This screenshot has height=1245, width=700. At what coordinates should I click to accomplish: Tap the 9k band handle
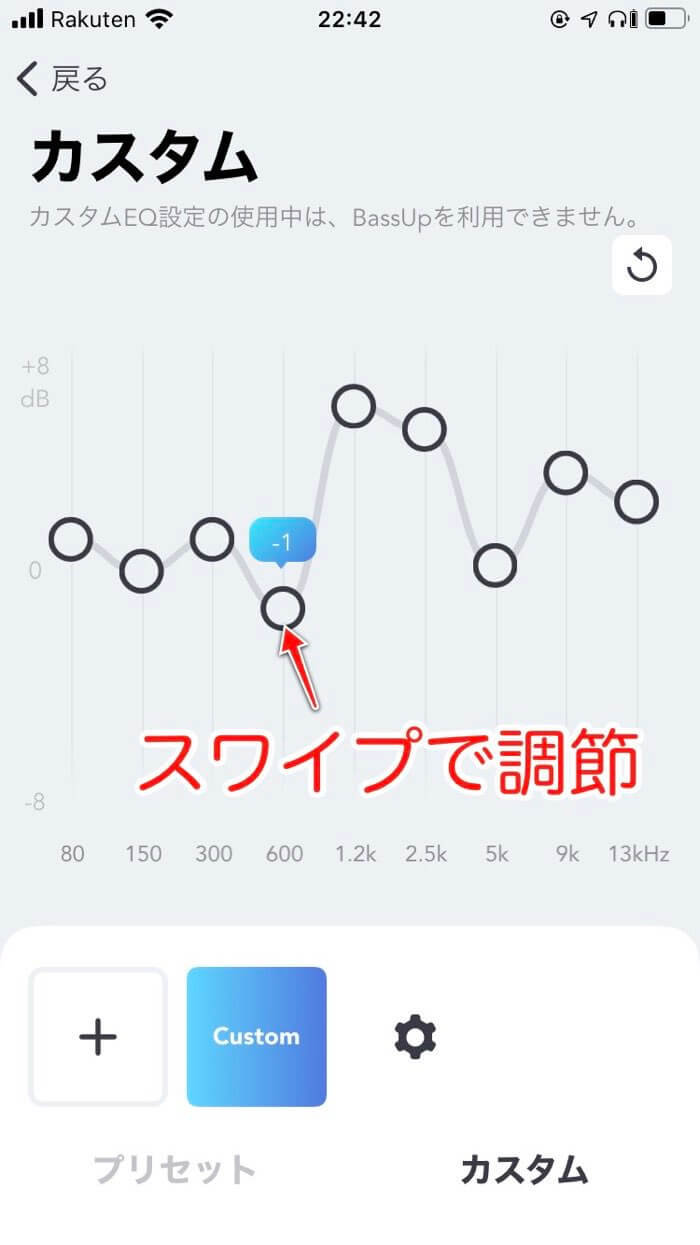point(566,472)
